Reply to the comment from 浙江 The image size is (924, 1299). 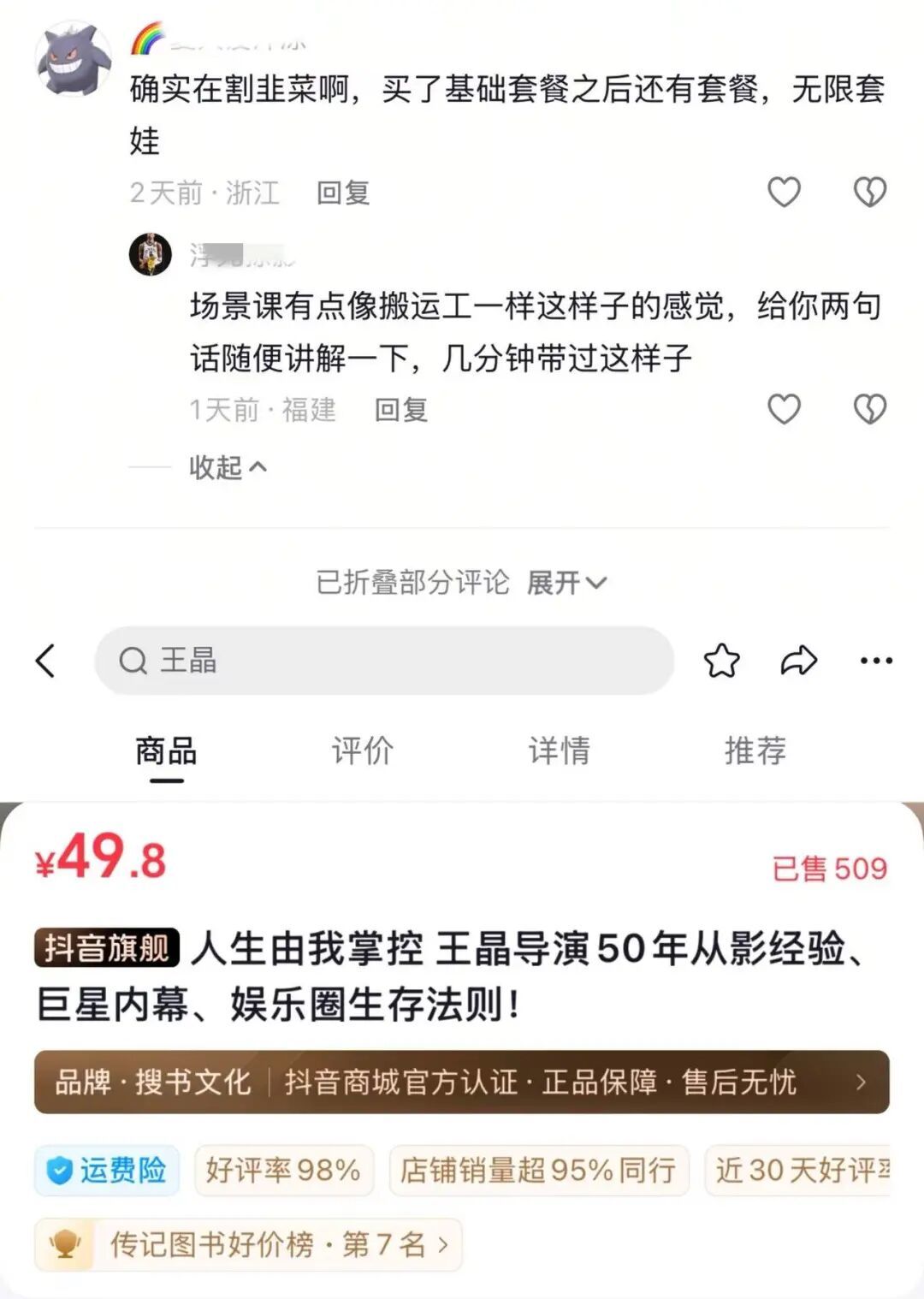point(342,193)
